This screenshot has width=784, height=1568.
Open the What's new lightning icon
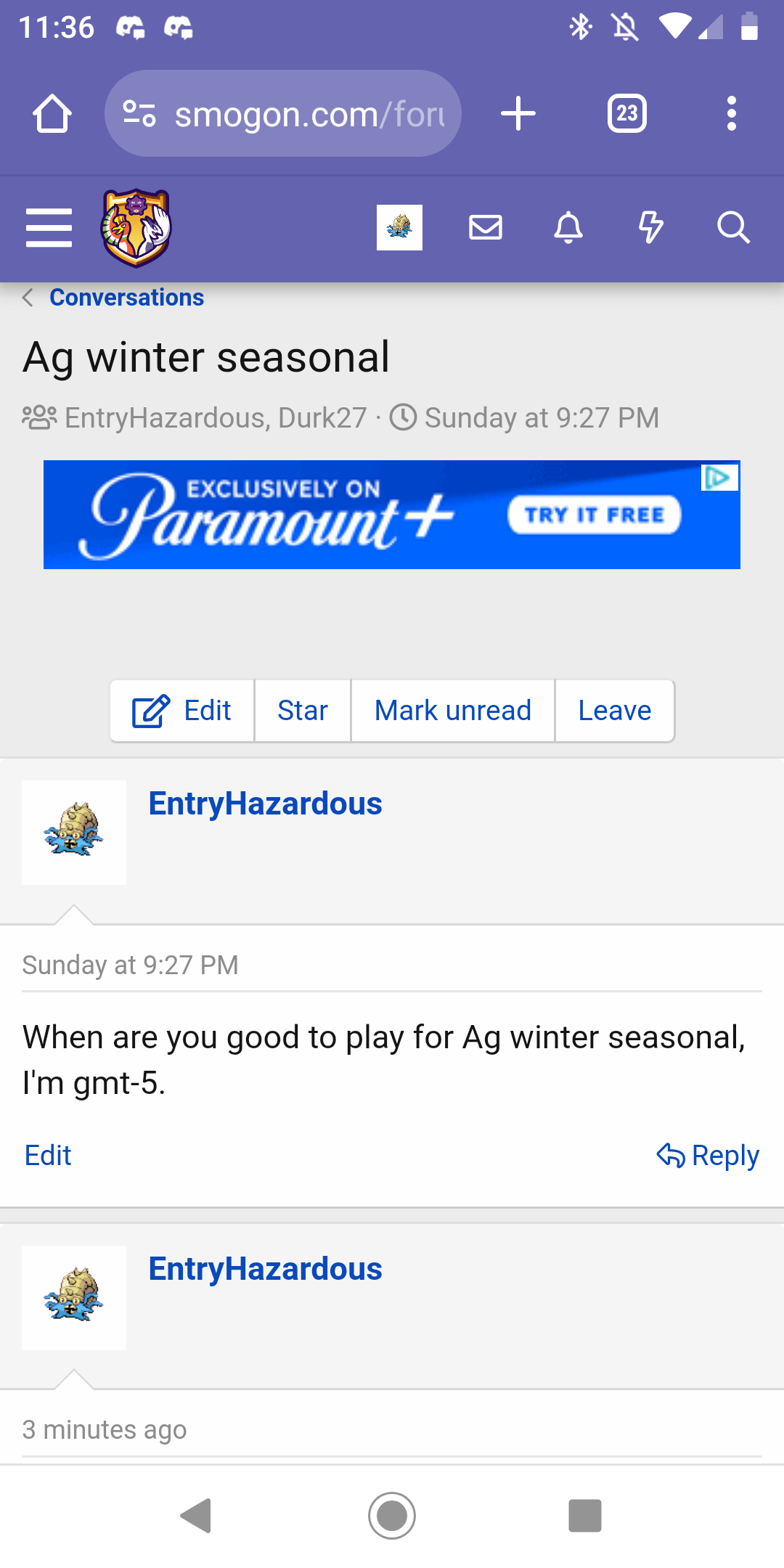click(651, 228)
